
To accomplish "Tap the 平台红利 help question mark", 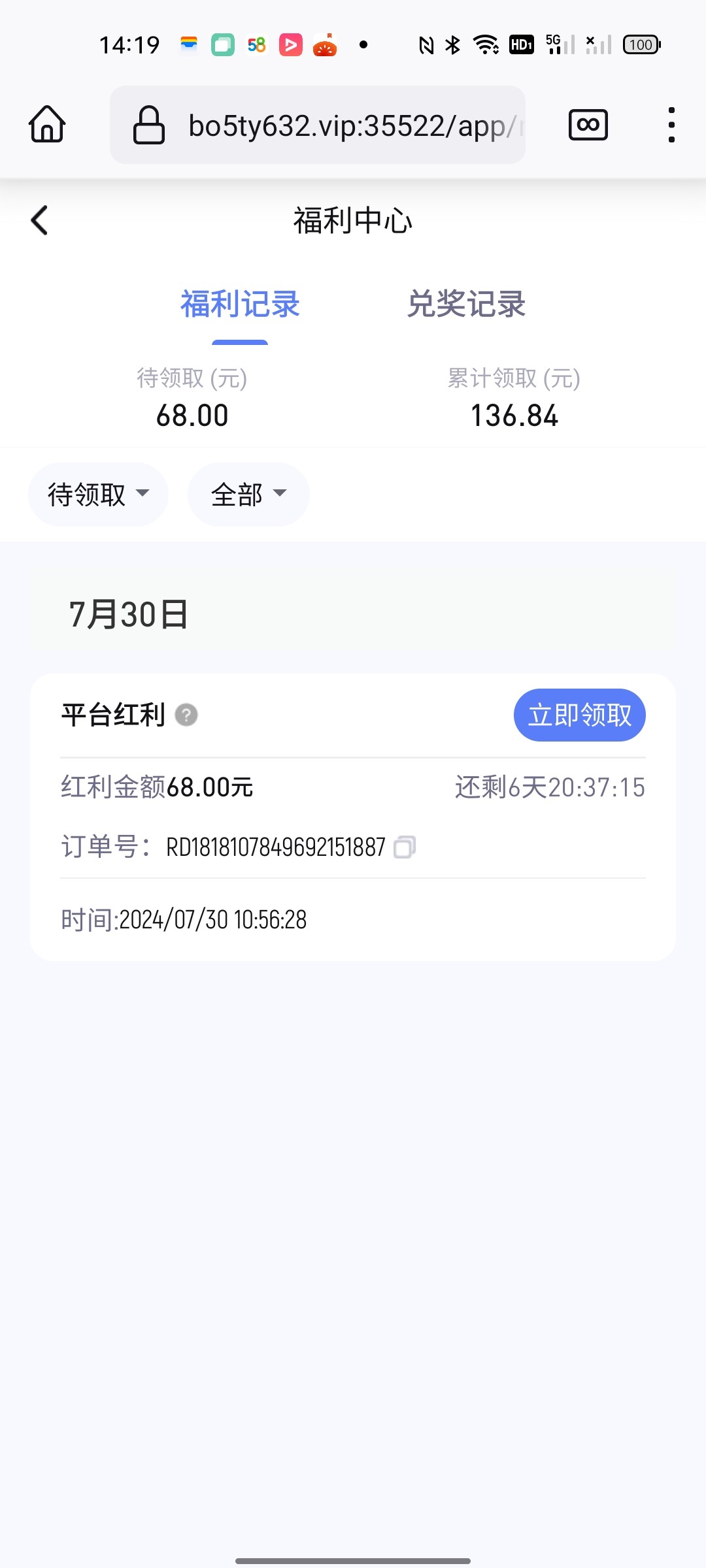I will click(186, 715).
